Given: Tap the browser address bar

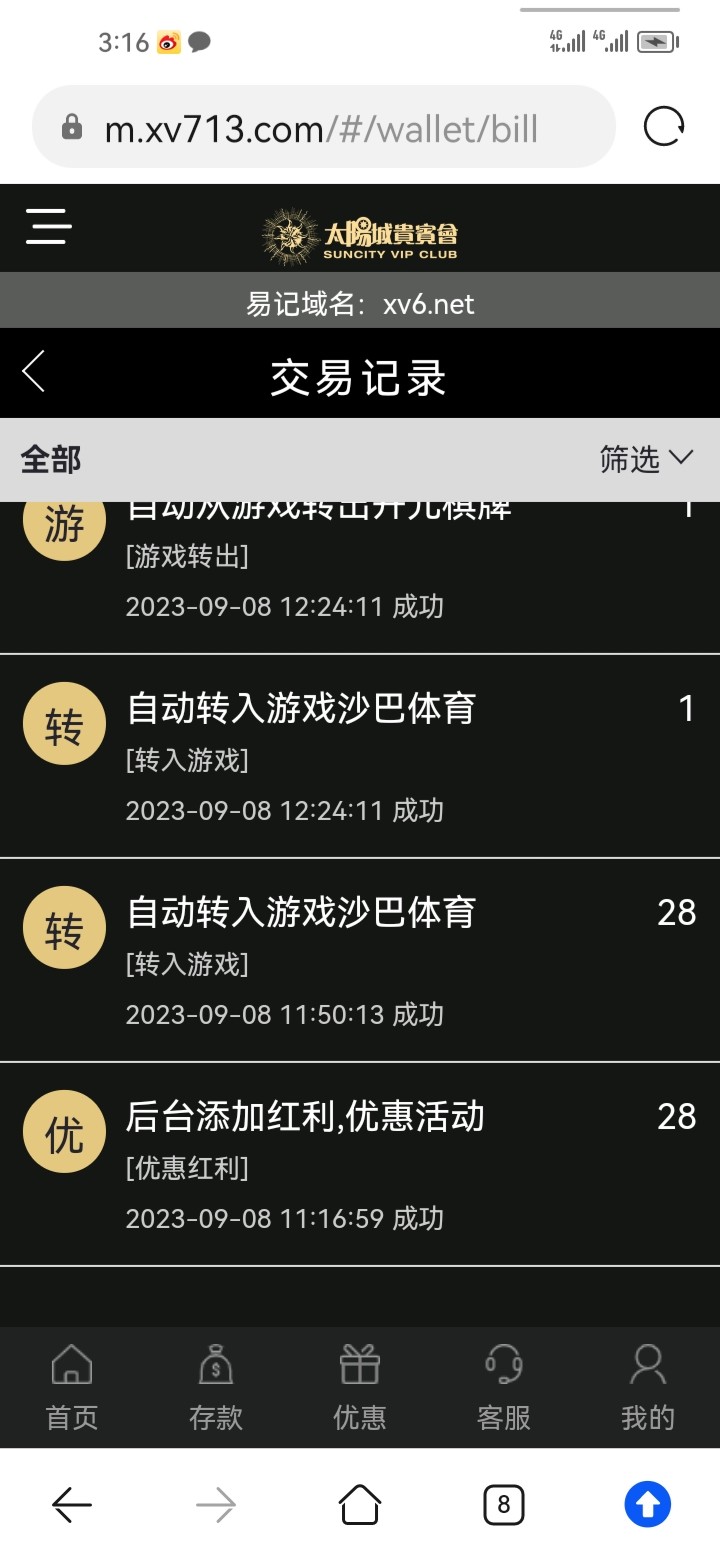Looking at the screenshot, I should [322, 128].
